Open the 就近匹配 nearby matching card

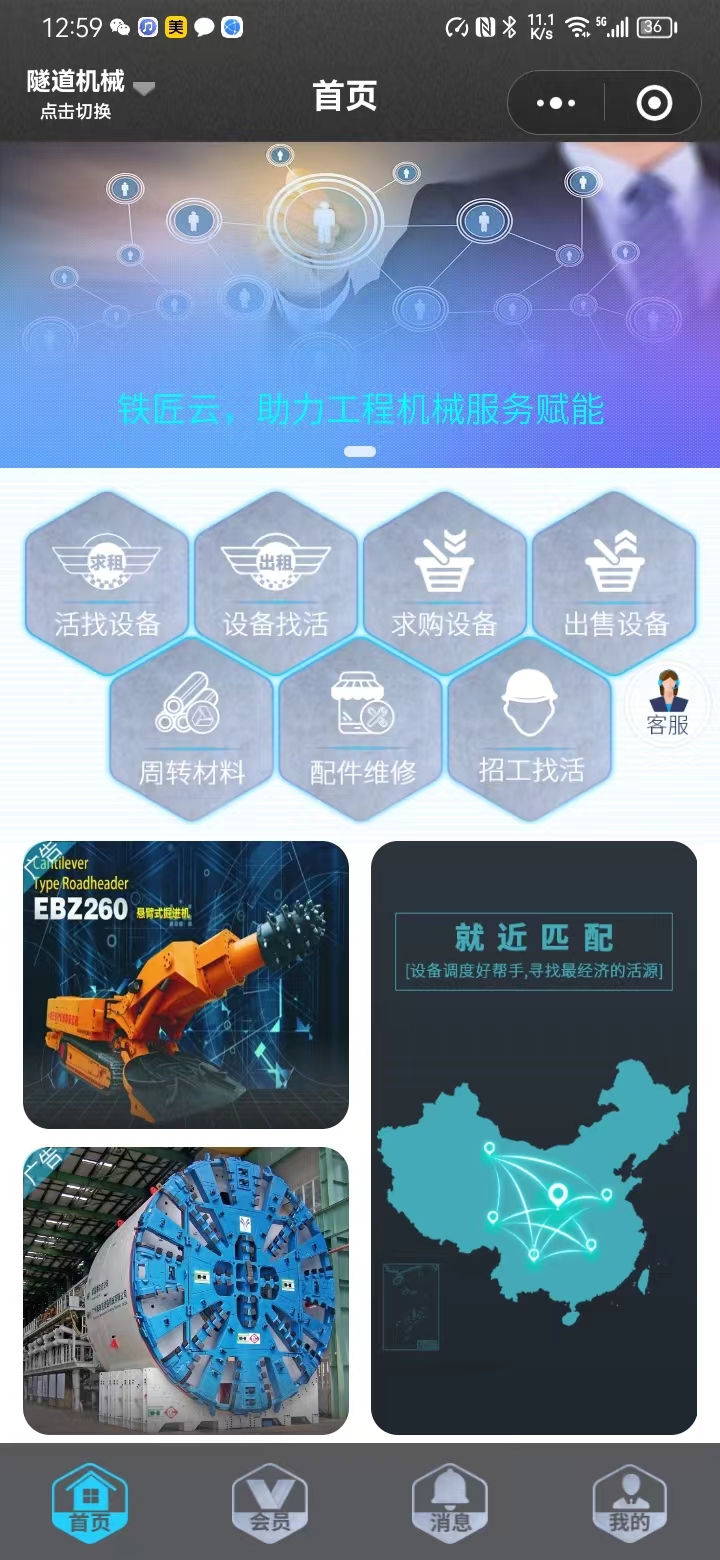click(x=534, y=1138)
